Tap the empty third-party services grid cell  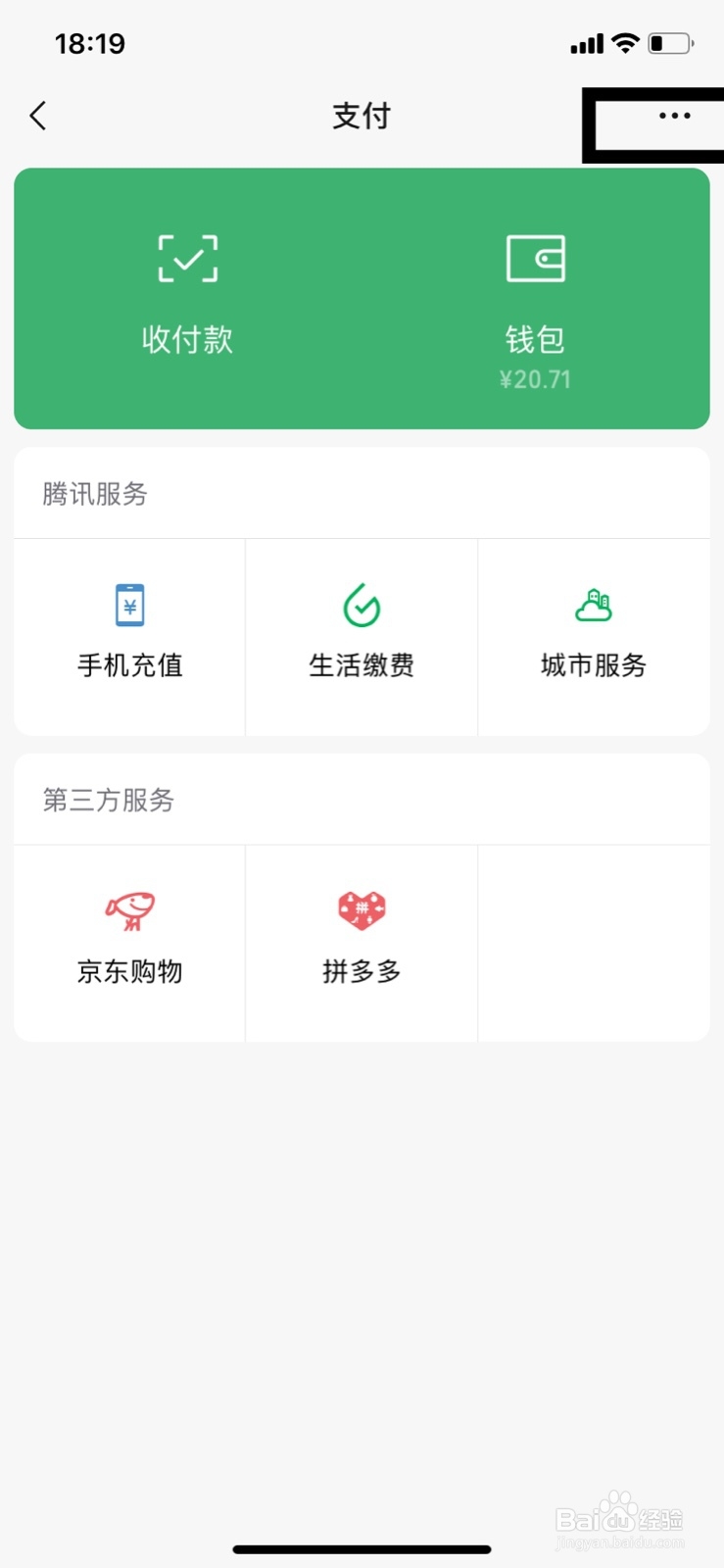pos(593,941)
